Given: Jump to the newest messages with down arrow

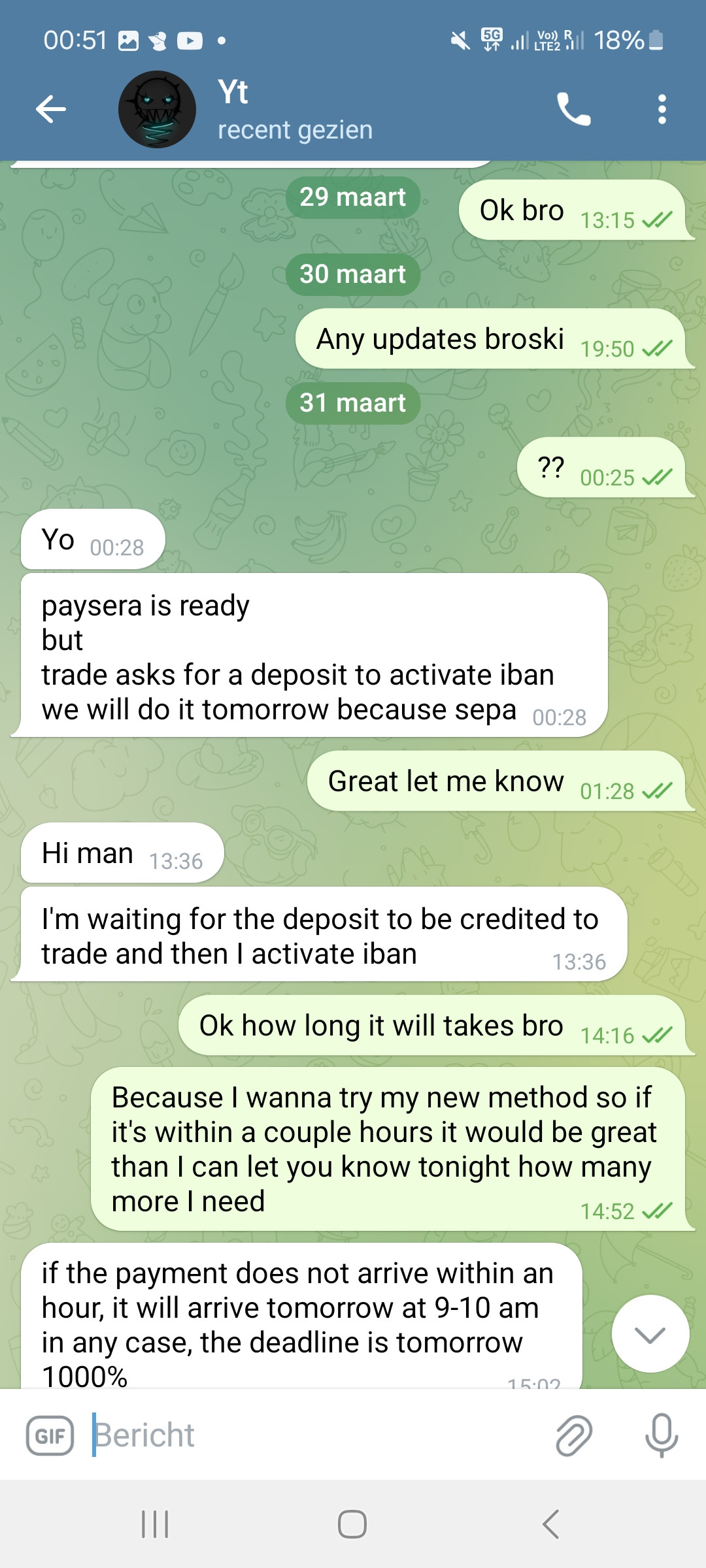Looking at the screenshot, I should coord(650,1333).
